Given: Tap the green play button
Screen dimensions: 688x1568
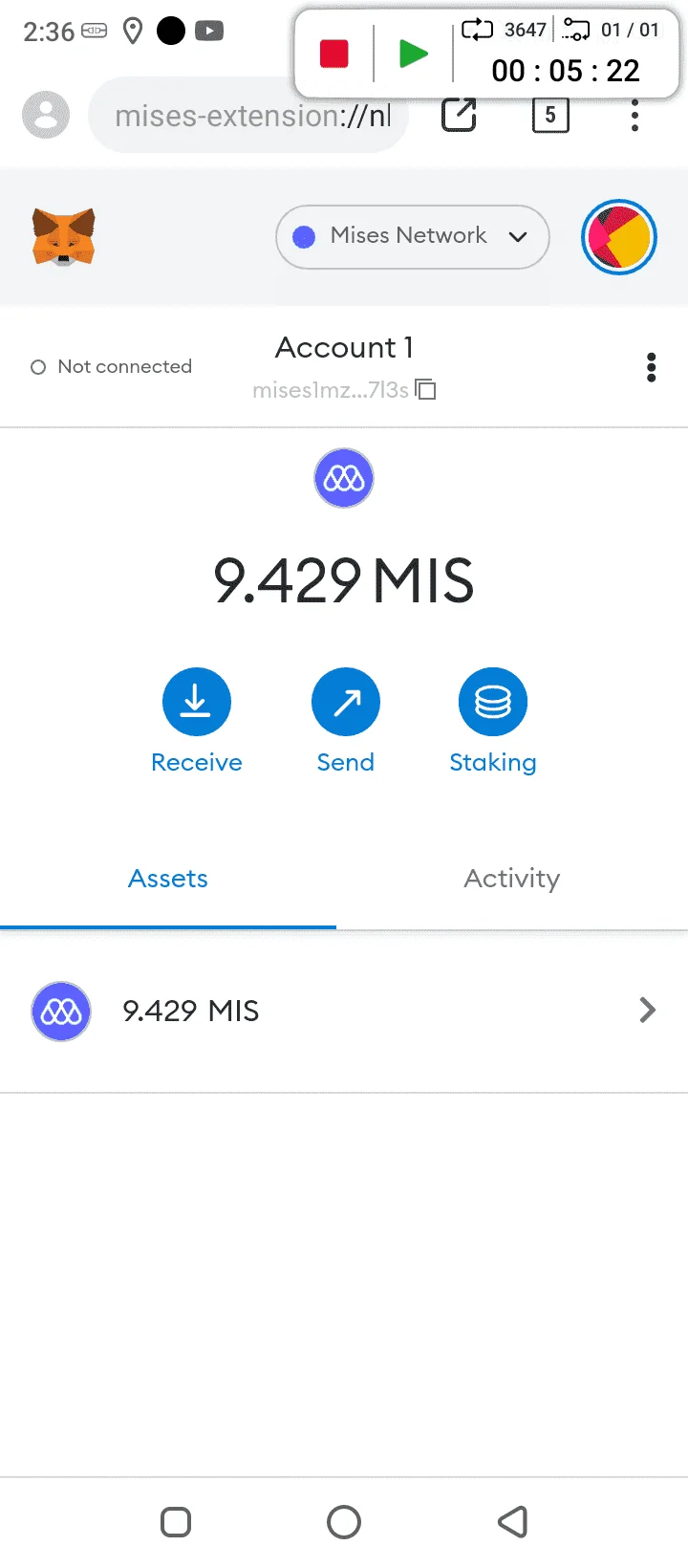Looking at the screenshot, I should coord(413,54).
